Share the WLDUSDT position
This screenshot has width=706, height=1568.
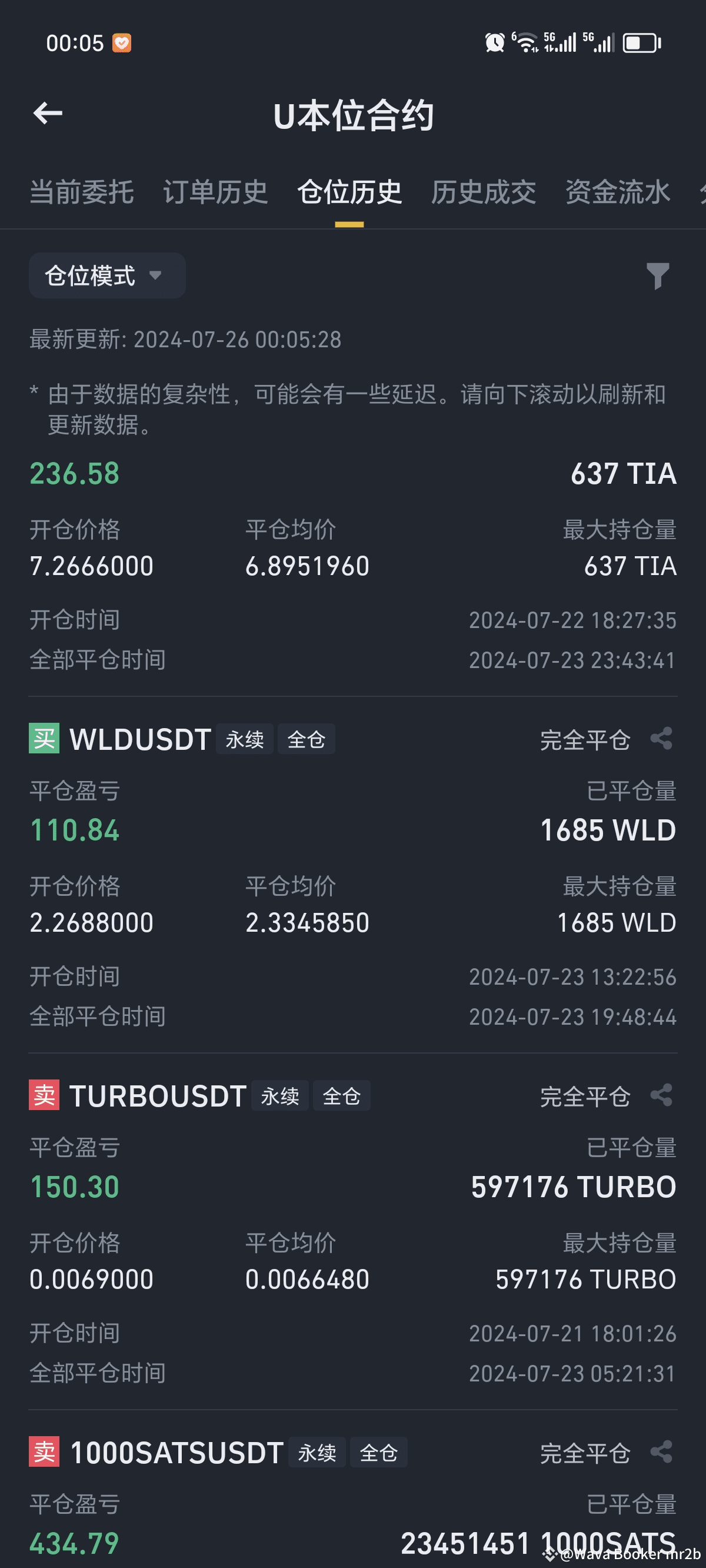click(661, 739)
